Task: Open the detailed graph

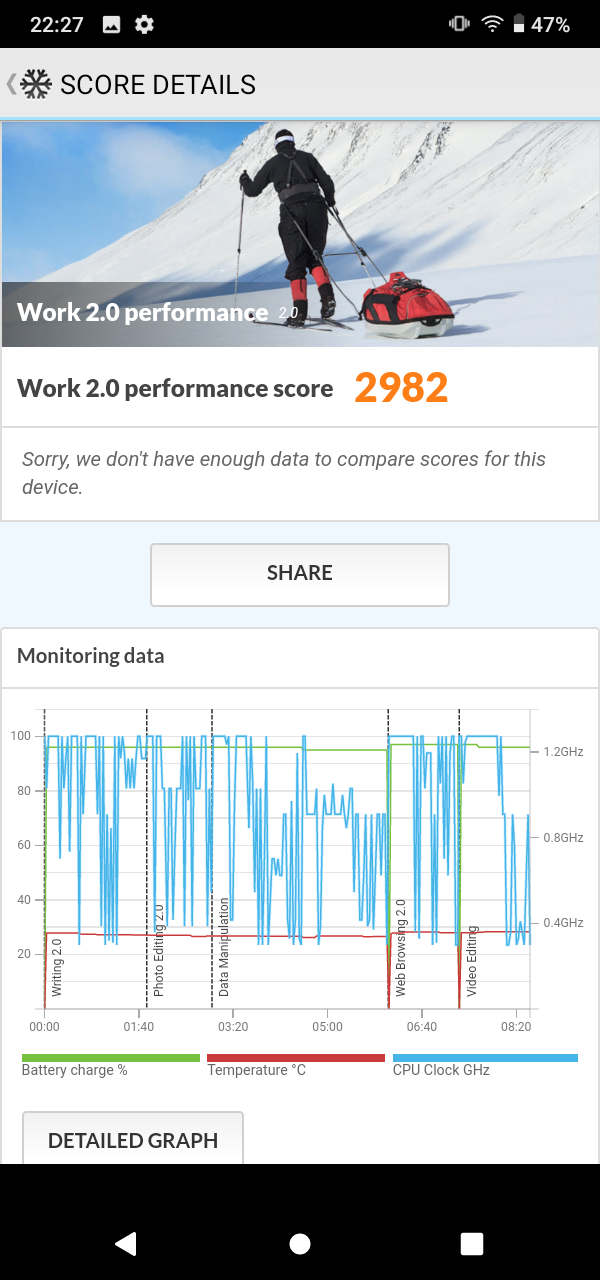Action: coord(133,1138)
